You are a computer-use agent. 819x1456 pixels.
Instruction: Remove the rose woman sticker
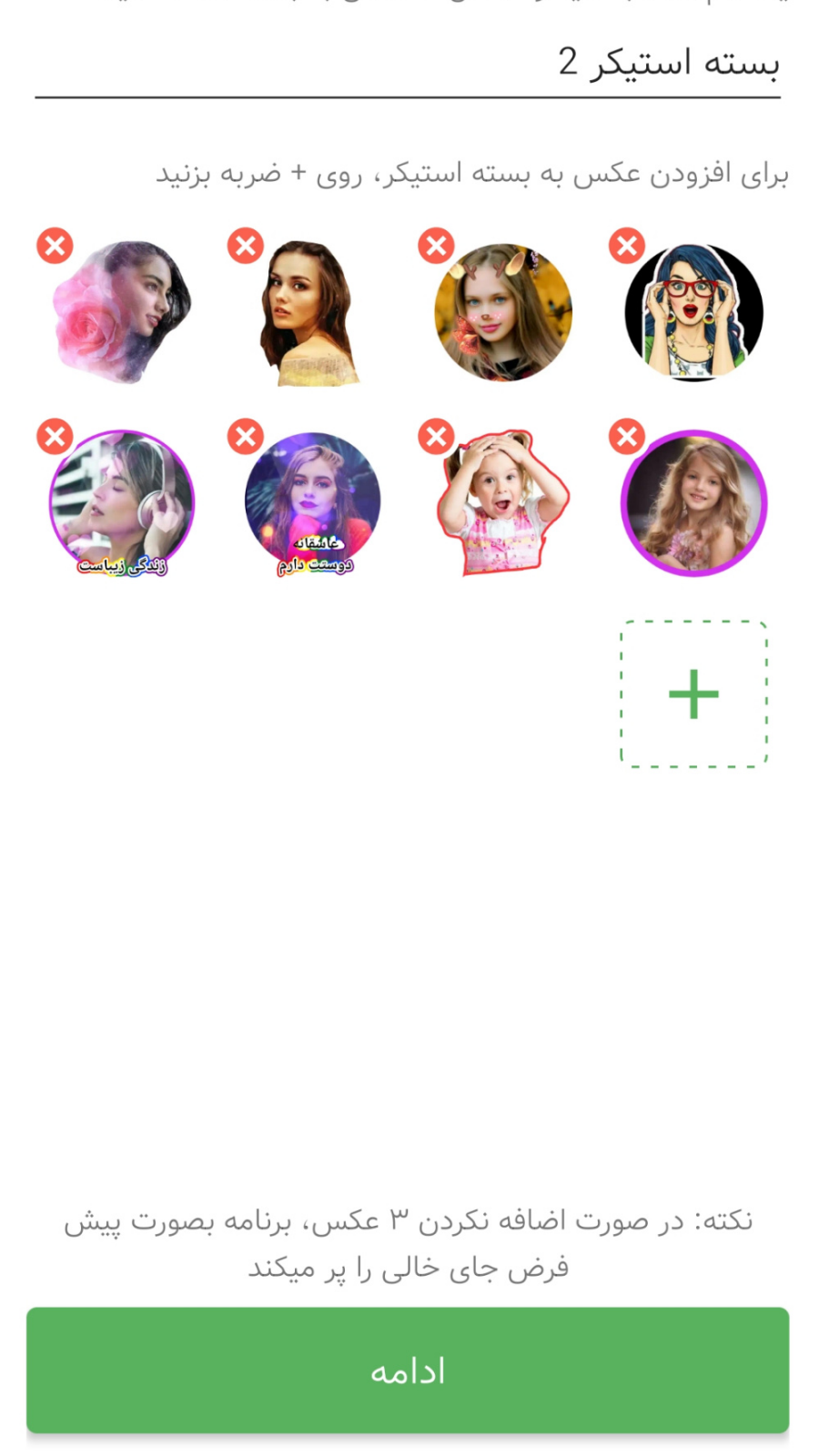55,246
